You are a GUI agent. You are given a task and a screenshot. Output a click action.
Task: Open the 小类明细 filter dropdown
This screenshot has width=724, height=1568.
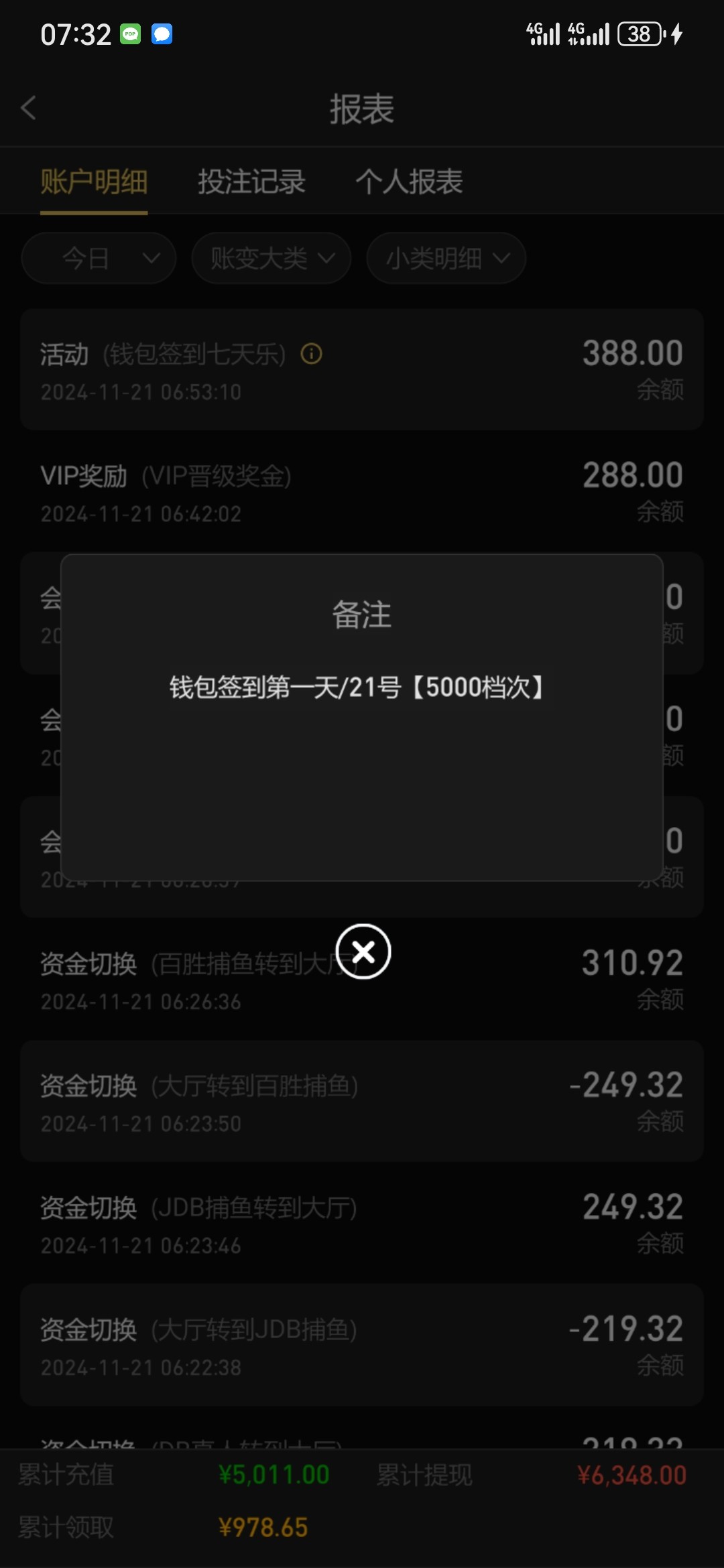pos(446,258)
